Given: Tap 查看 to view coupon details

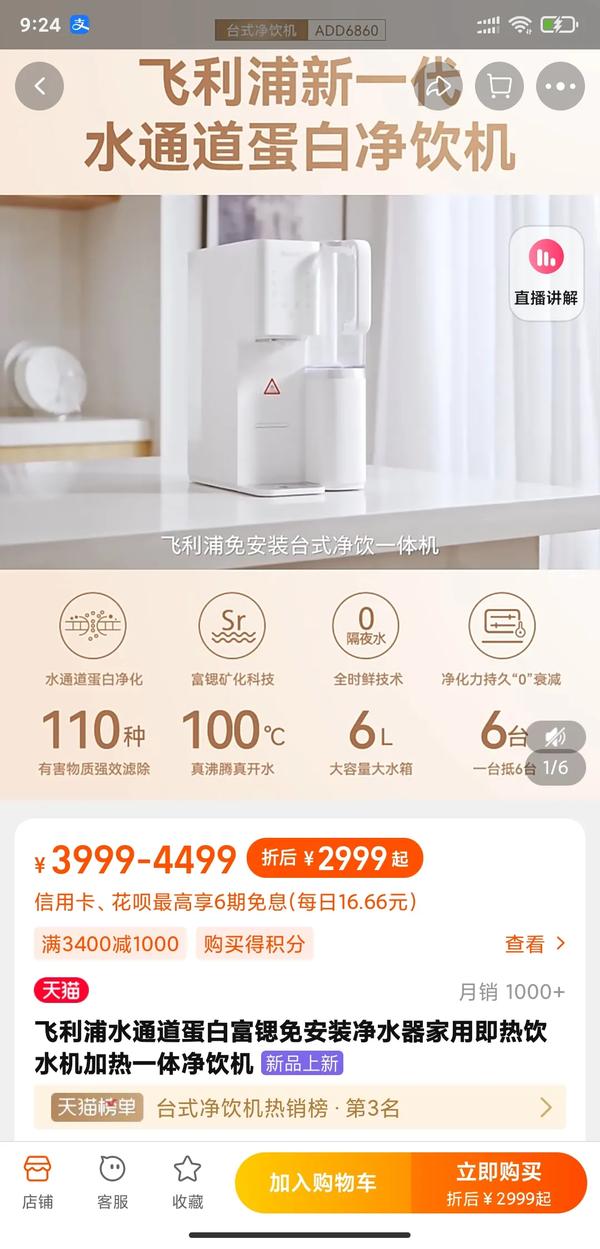Looking at the screenshot, I should 535,943.
